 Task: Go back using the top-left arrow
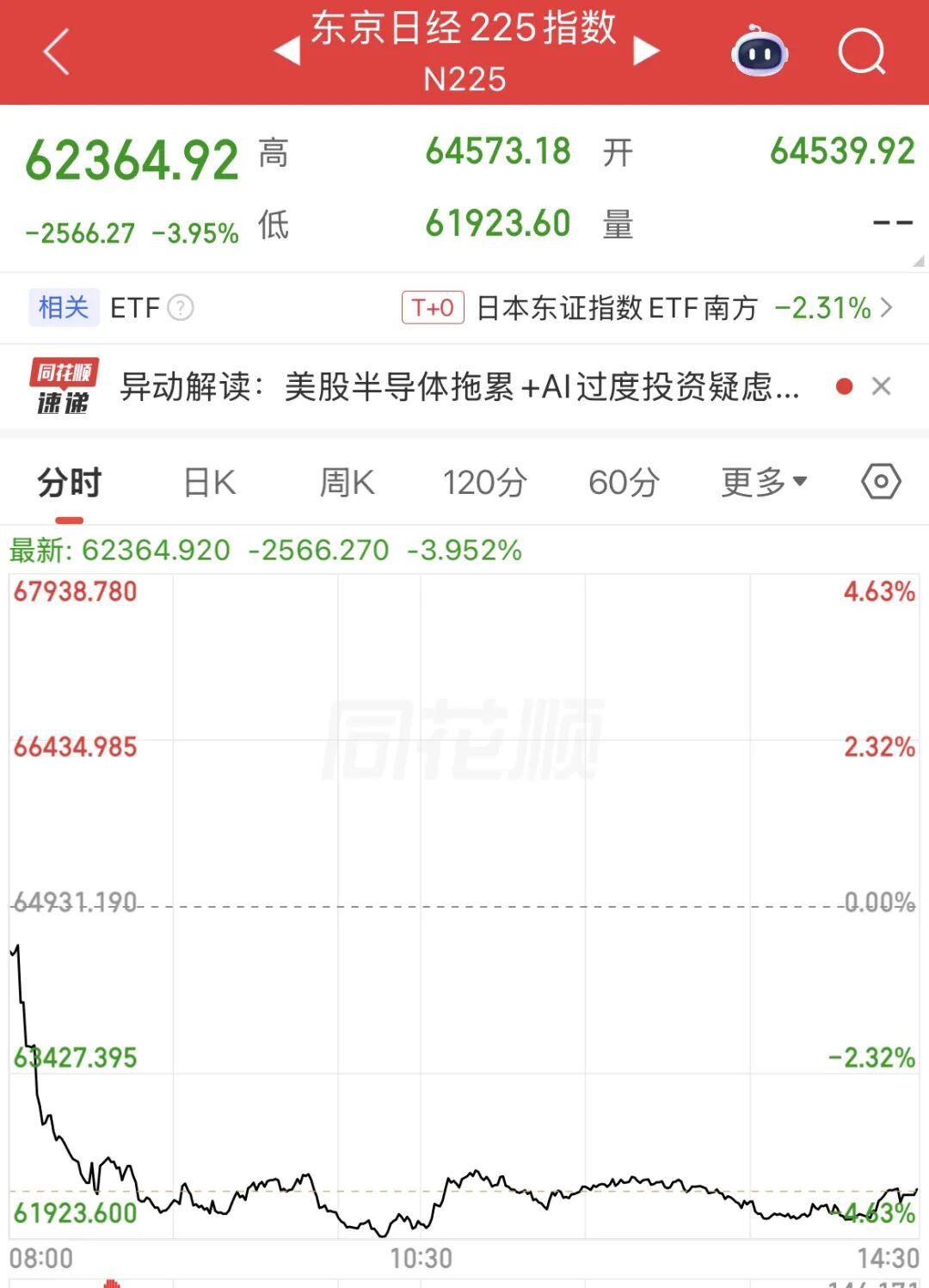point(57,52)
